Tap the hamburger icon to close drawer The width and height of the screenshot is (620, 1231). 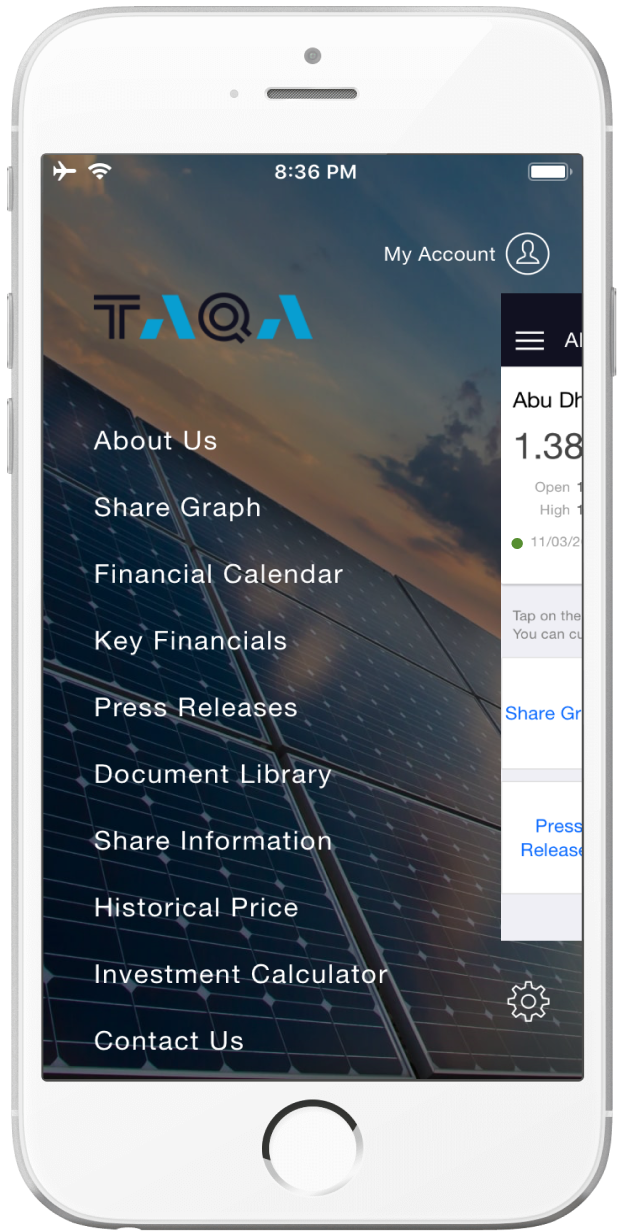click(x=529, y=341)
